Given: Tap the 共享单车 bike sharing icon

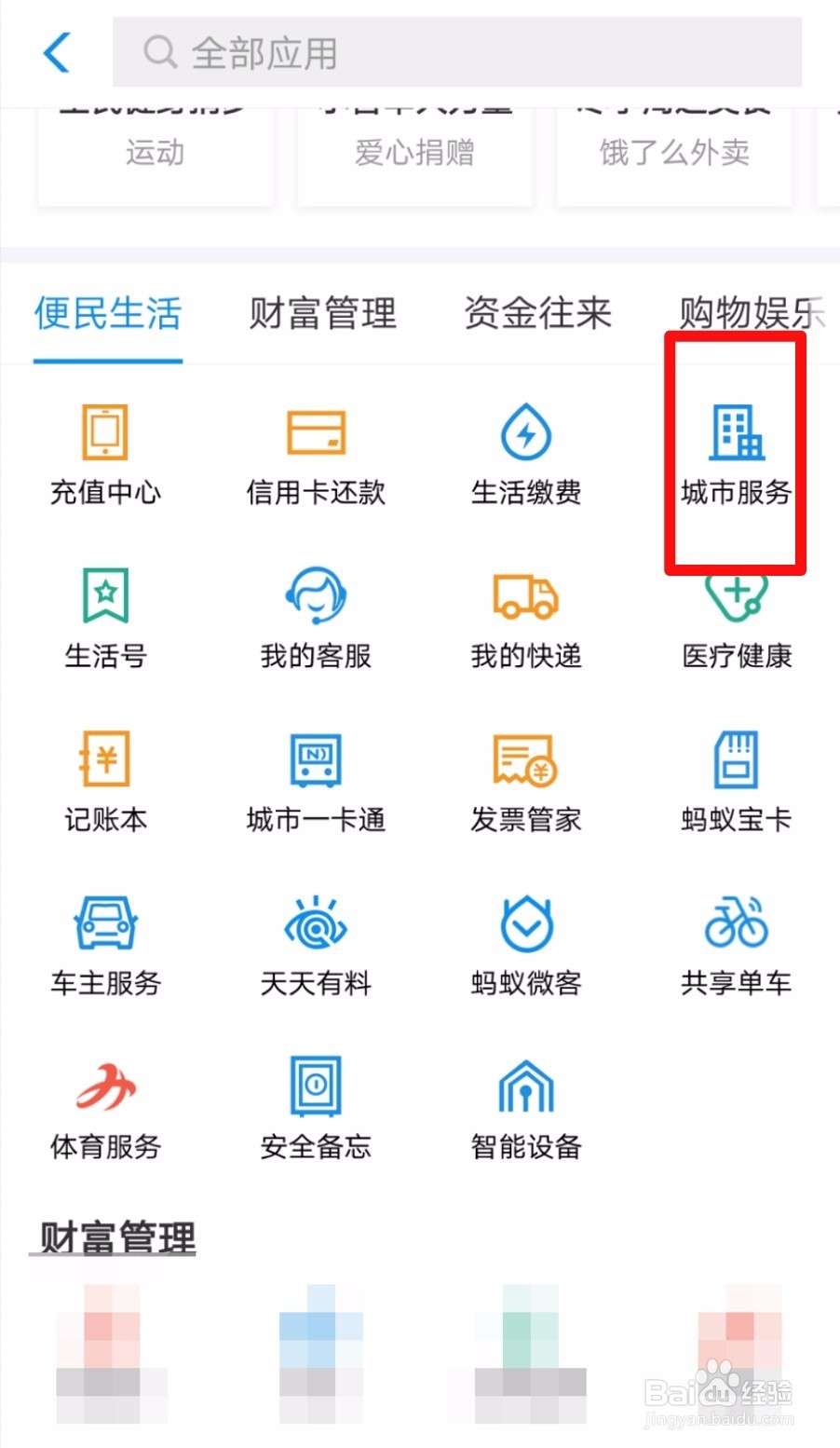Looking at the screenshot, I should click(735, 944).
